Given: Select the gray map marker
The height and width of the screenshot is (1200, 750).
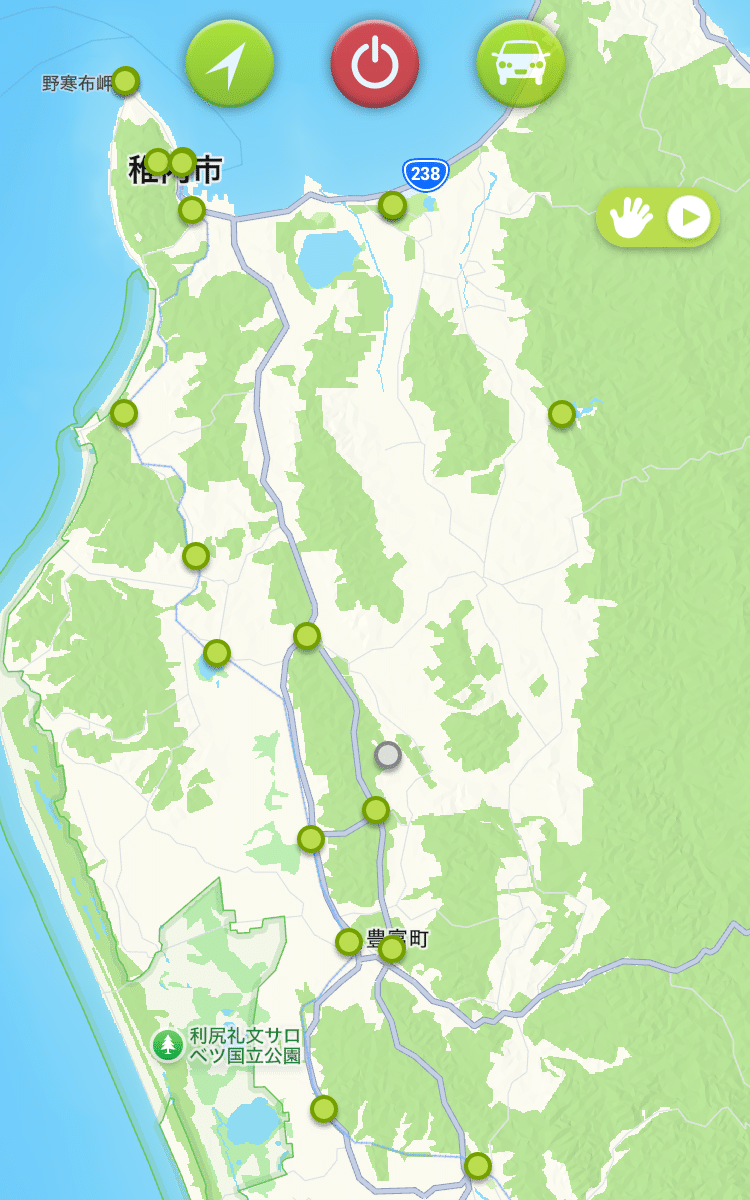Looking at the screenshot, I should 388,755.
